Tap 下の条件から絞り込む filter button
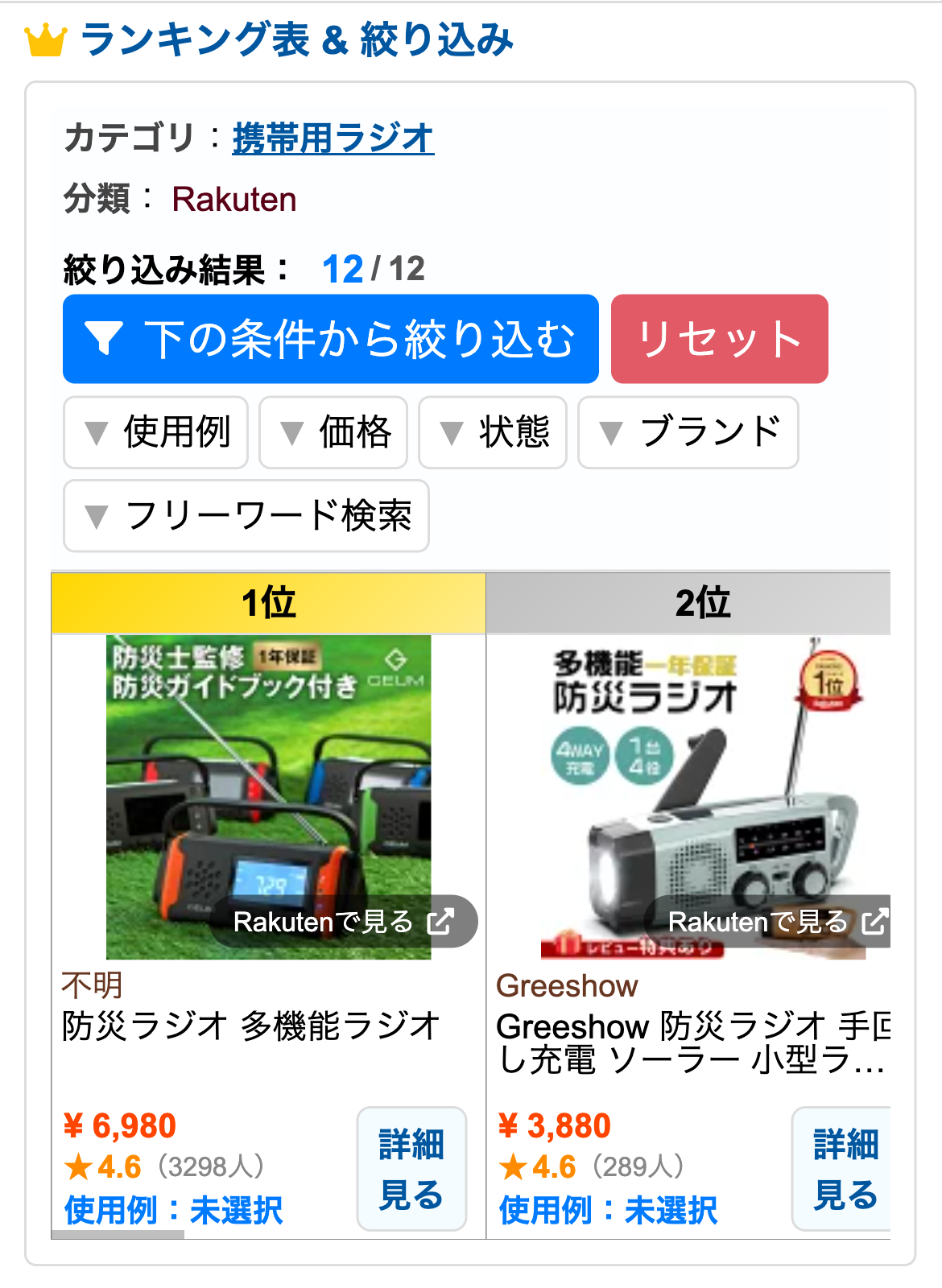 [331, 339]
